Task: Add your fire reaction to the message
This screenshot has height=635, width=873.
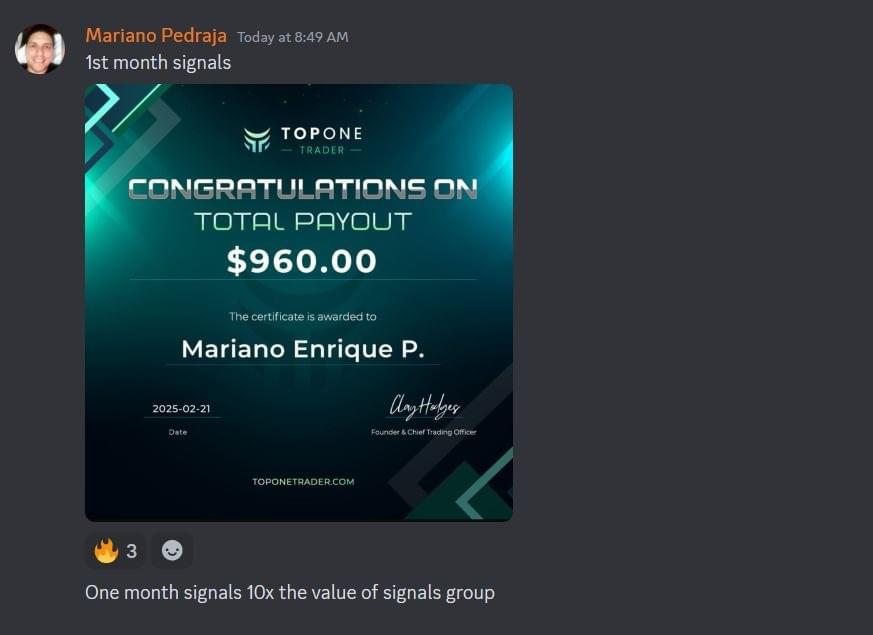Action: [116, 551]
